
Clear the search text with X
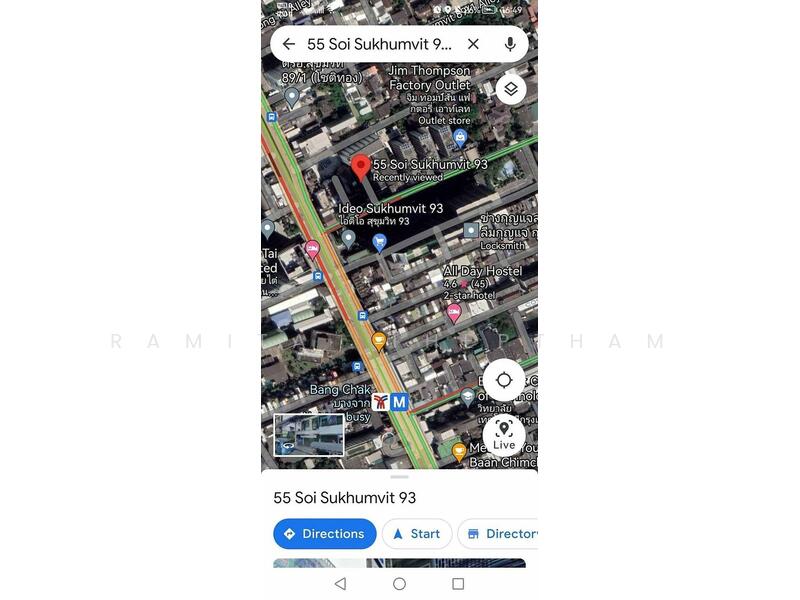point(473,44)
